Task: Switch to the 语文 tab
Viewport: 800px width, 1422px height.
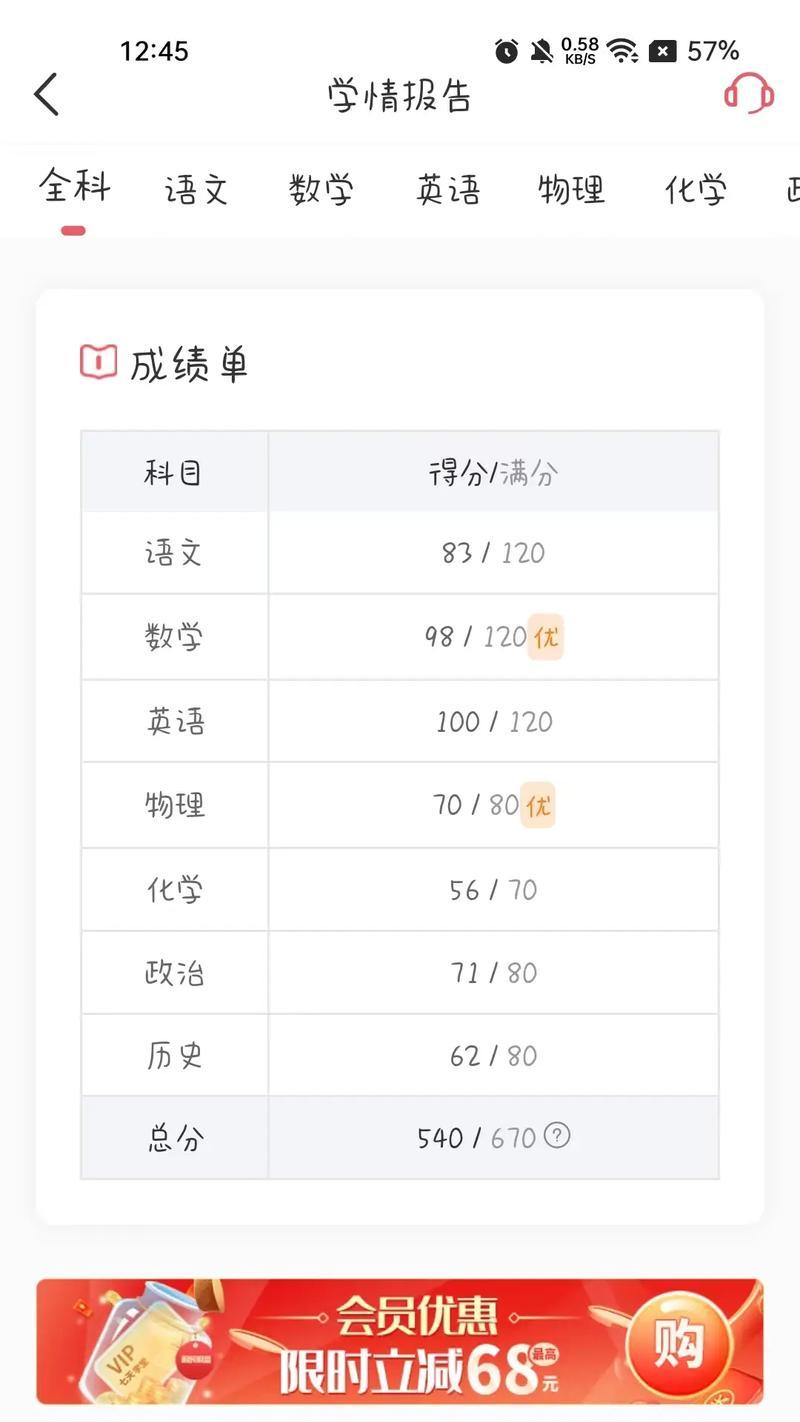Action: (x=197, y=189)
